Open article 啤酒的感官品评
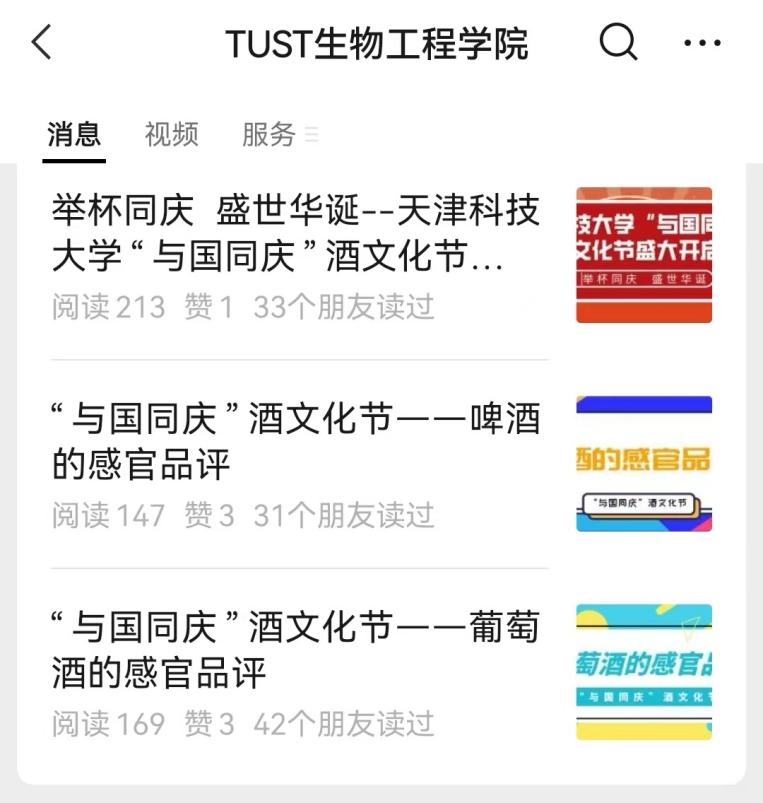 (x=296, y=441)
